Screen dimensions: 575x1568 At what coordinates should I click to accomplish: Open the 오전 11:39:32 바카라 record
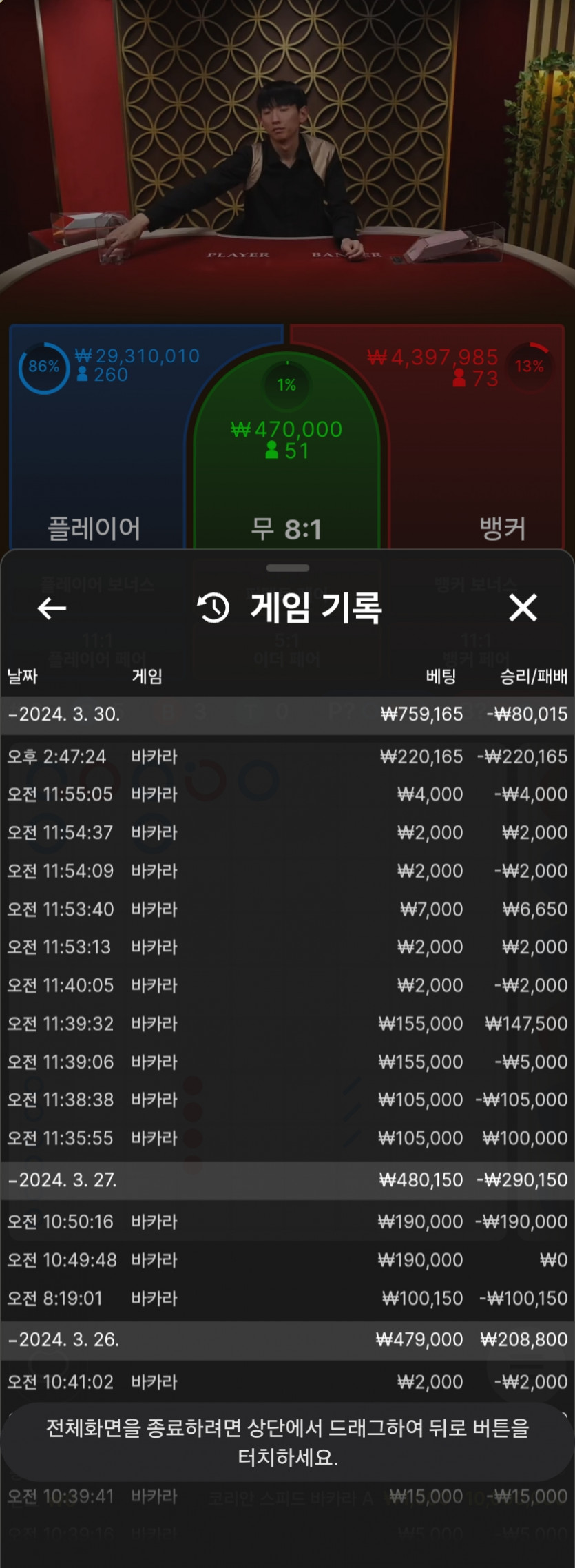pos(287,1024)
